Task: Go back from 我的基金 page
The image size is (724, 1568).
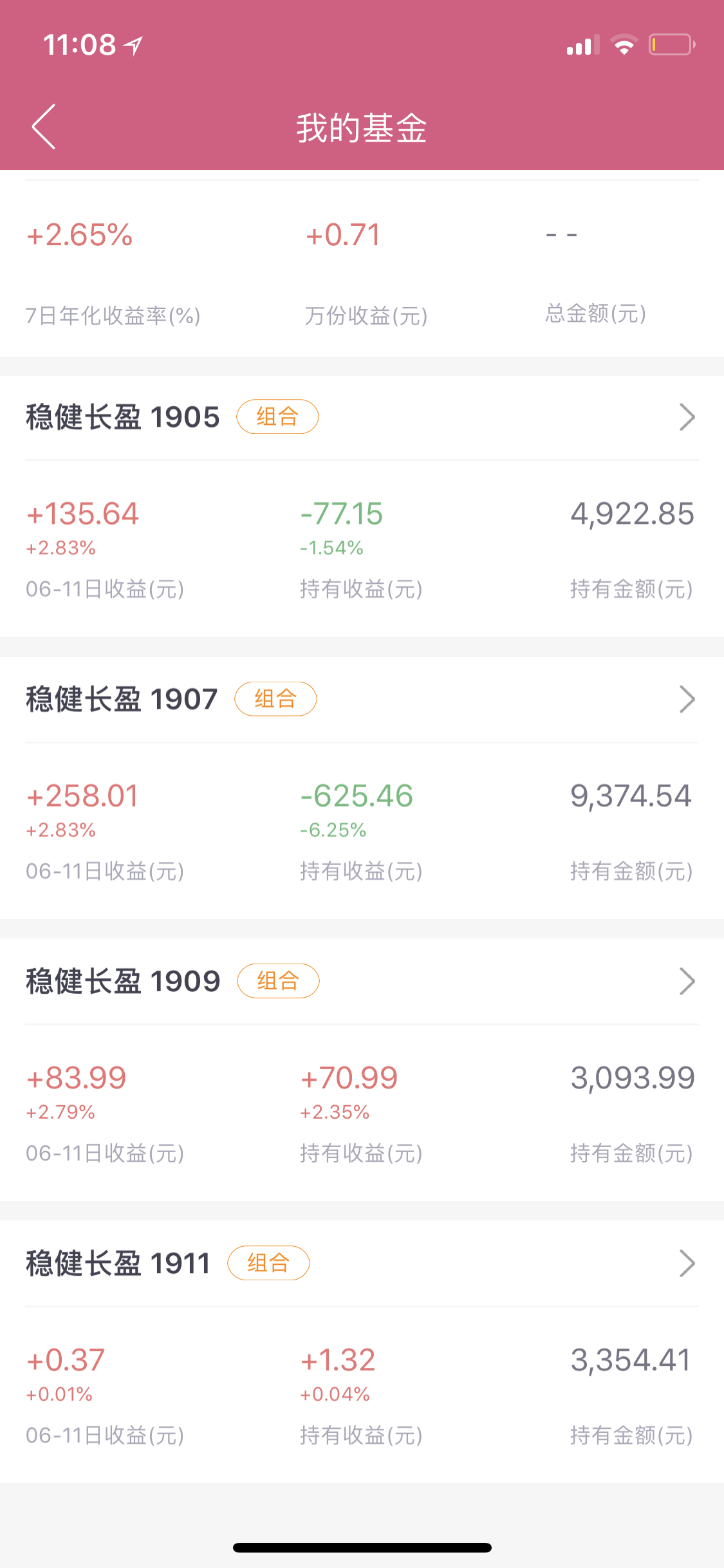Action: click(x=44, y=127)
